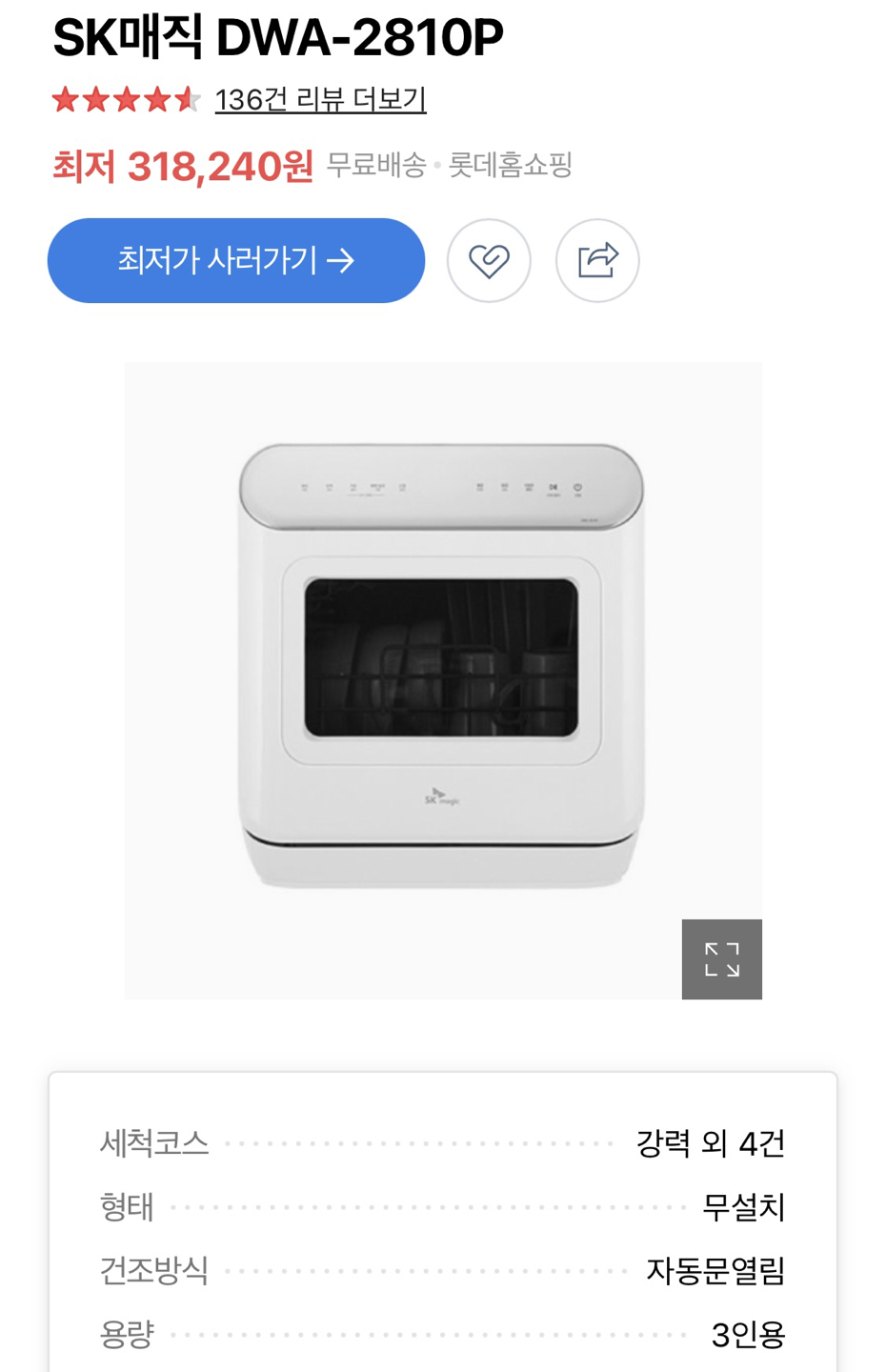Screen dimensions: 886x1372
Task: Click the half-filled fifth star
Action: (187, 98)
